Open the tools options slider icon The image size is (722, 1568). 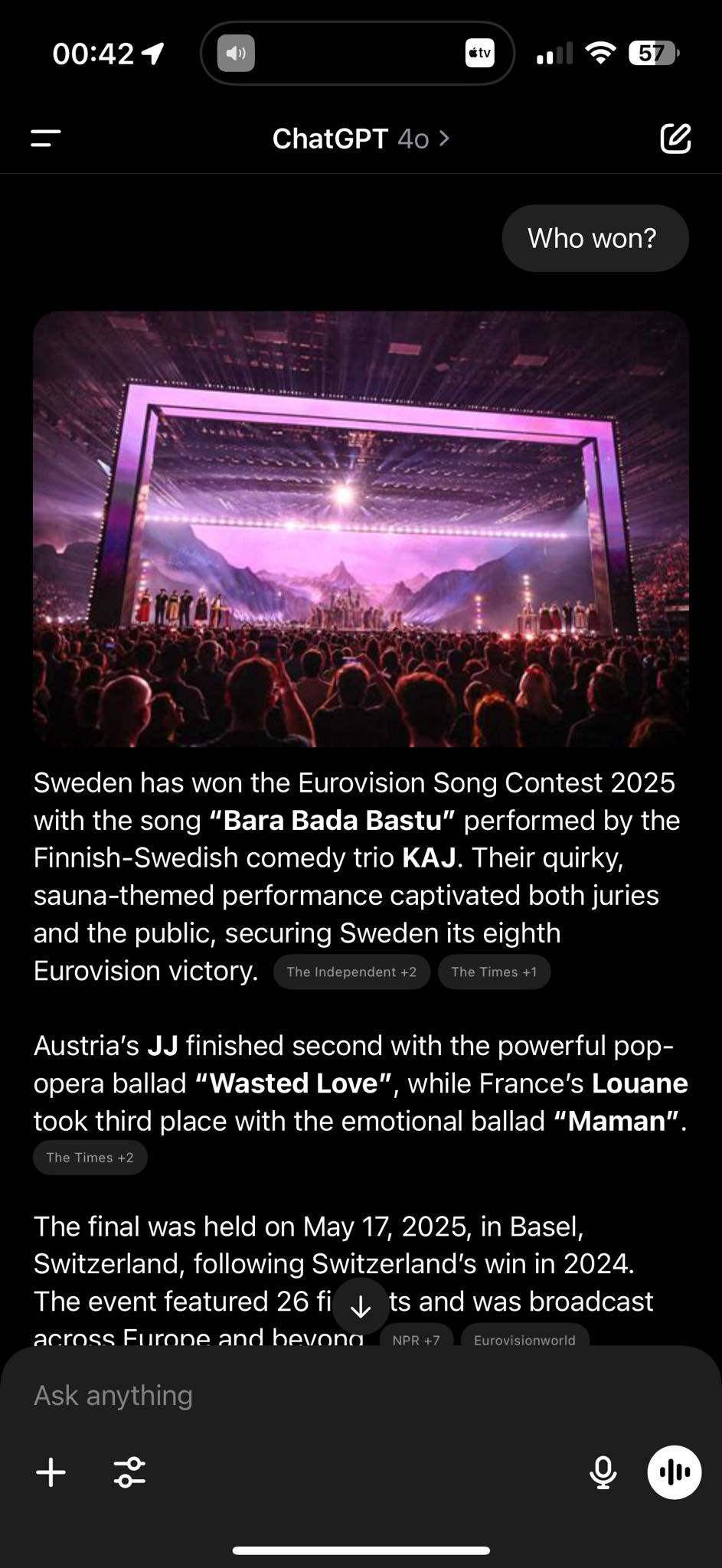point(129,1472)
